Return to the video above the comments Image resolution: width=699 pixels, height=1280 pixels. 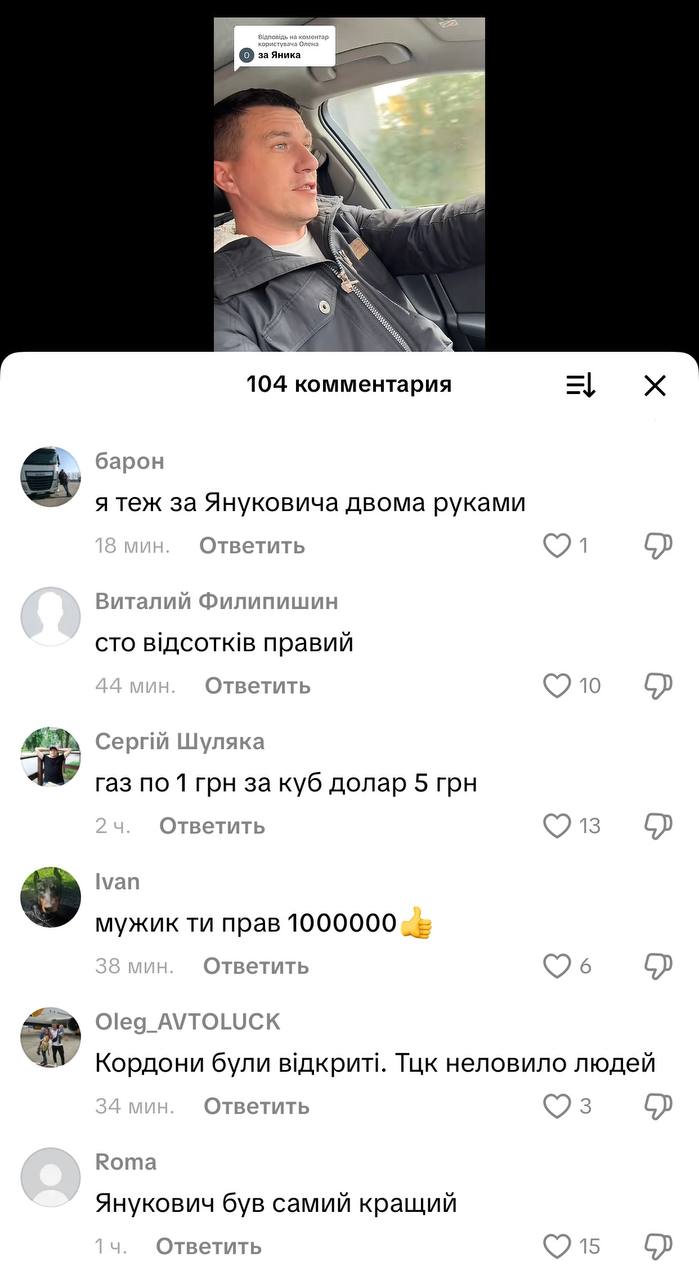[x=349, y=180]
